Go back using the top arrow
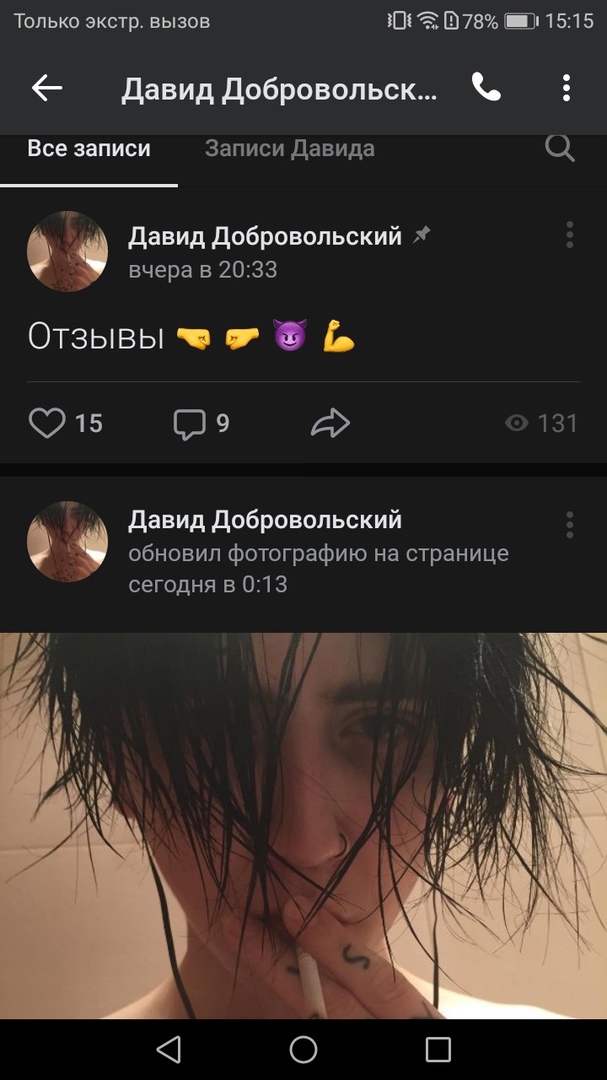This screenshot has height=1080, width=607. [46, 88]
